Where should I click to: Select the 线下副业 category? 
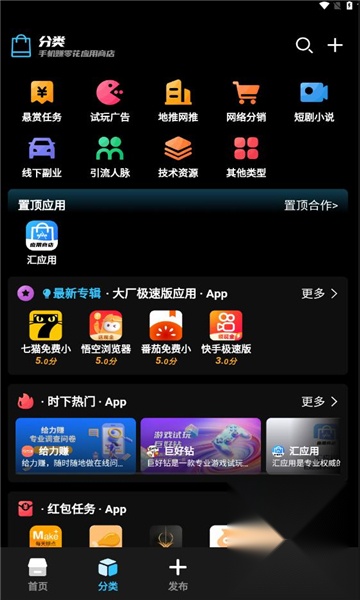click(42, 157)
